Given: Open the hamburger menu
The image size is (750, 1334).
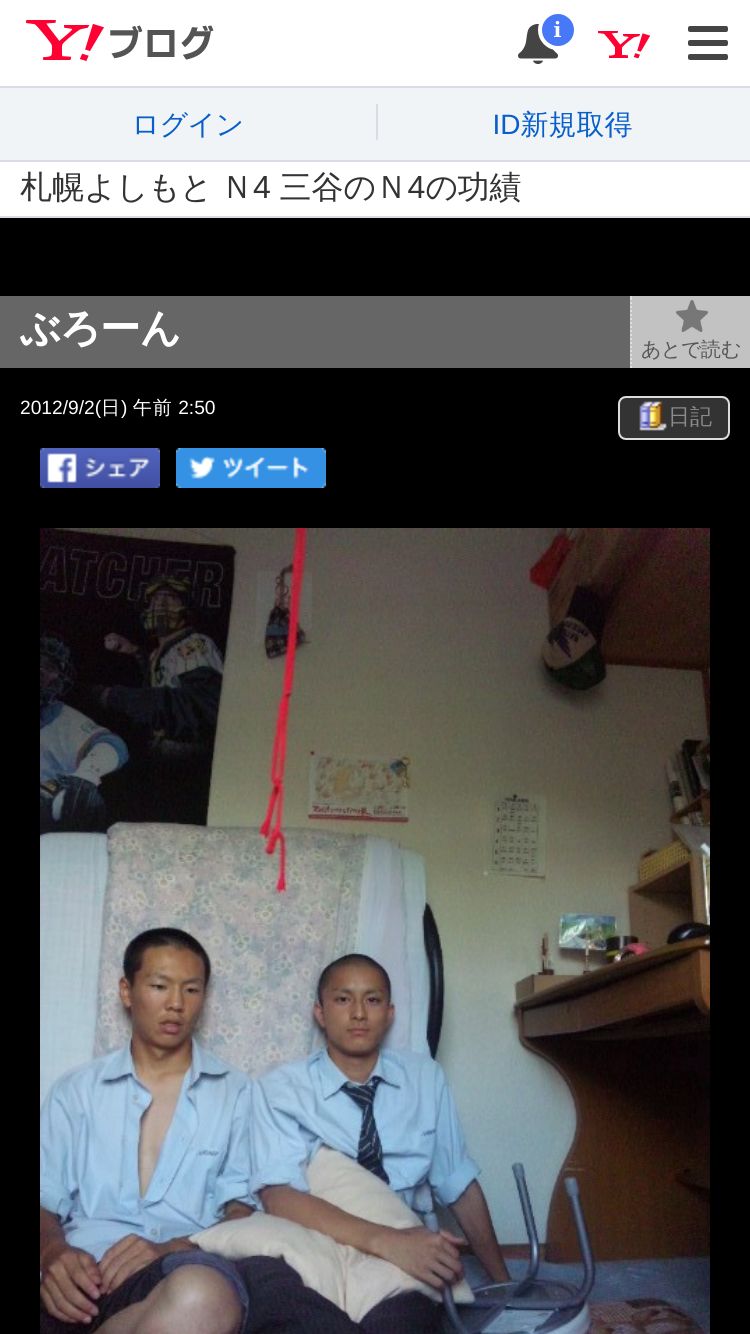Looking at the screenshot, I should pos(707,43).
